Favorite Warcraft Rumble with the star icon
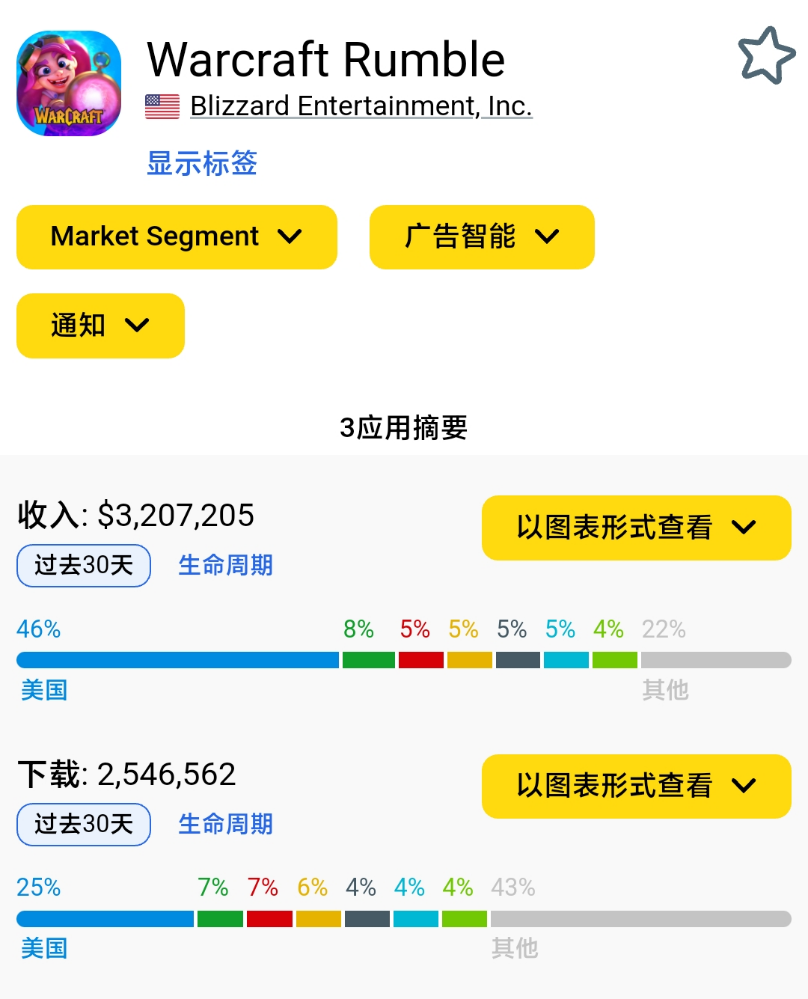808x999 pixels. click(766, 57)
